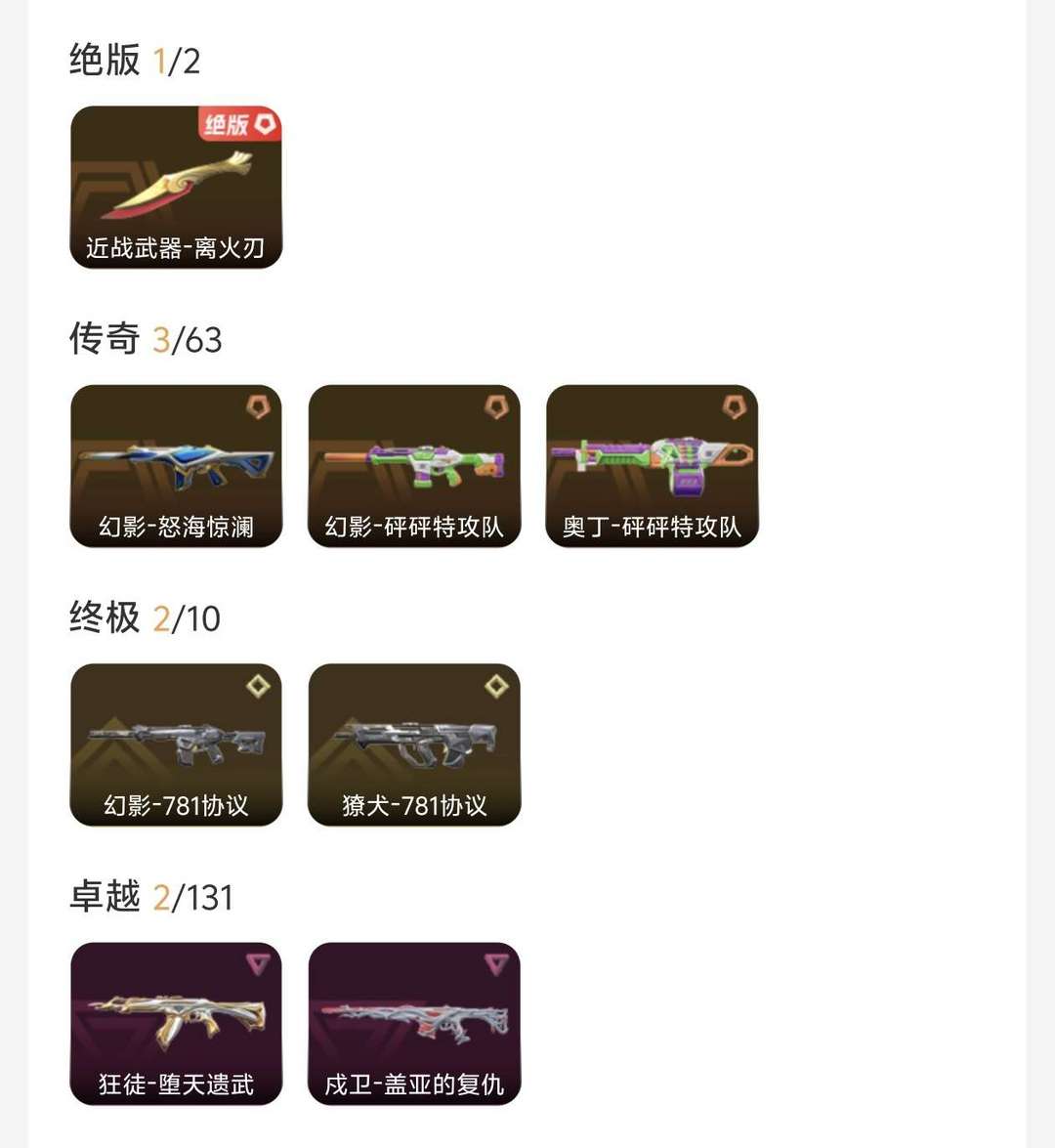View the 戍卫-盖亚的复仇 skin card
1055x1148 pixels.
click(x=414, y=1023)
